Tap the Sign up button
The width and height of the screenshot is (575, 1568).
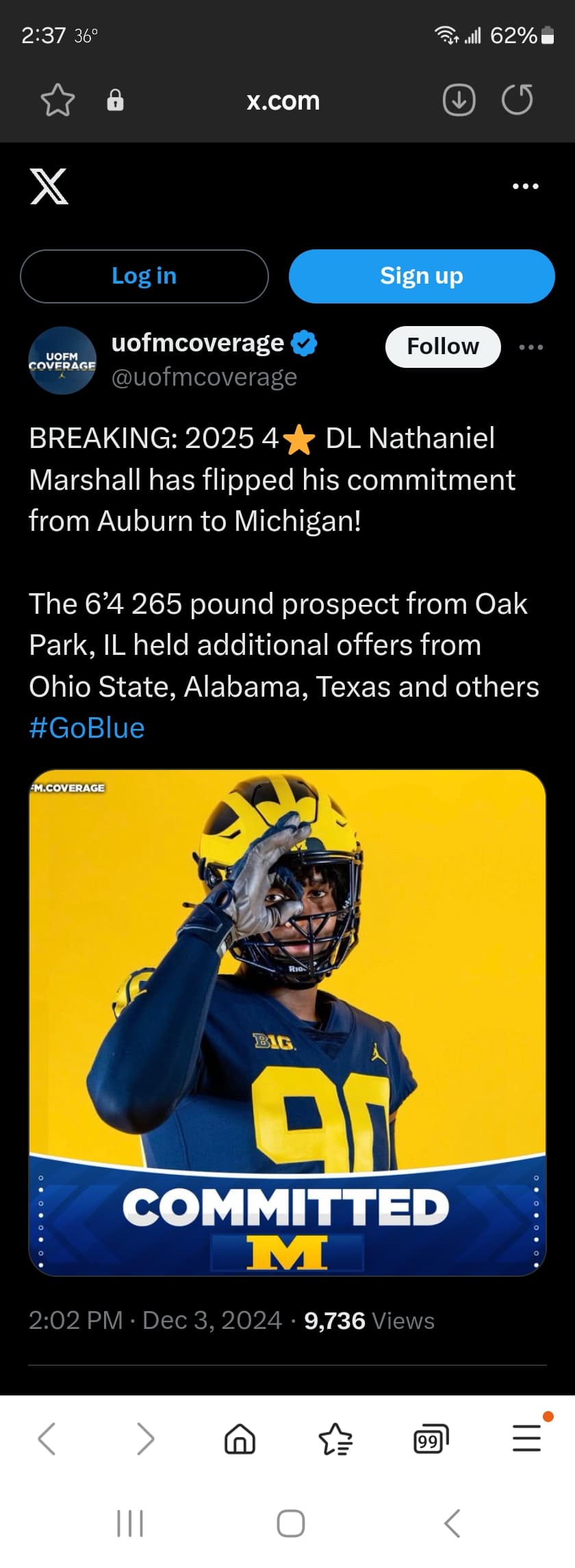(422, 276)
